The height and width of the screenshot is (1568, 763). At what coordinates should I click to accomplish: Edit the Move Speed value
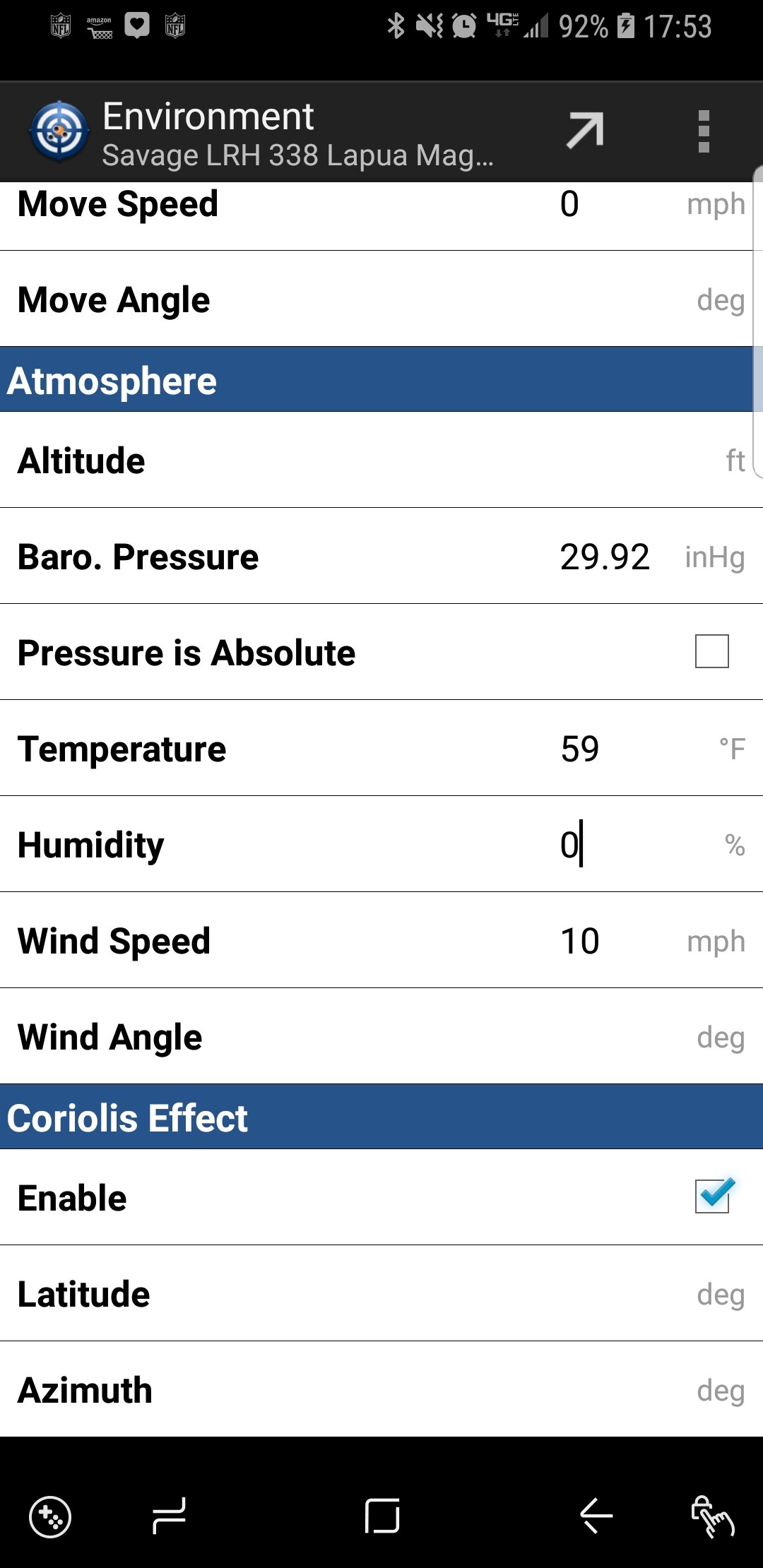(609, 204)
